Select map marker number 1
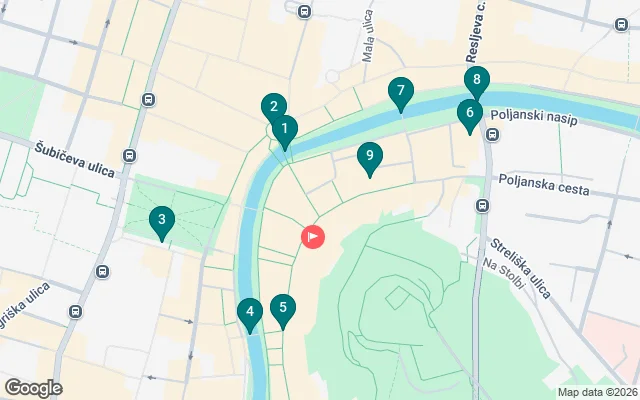This screenshot has height=400, width=640. [285, 129]
